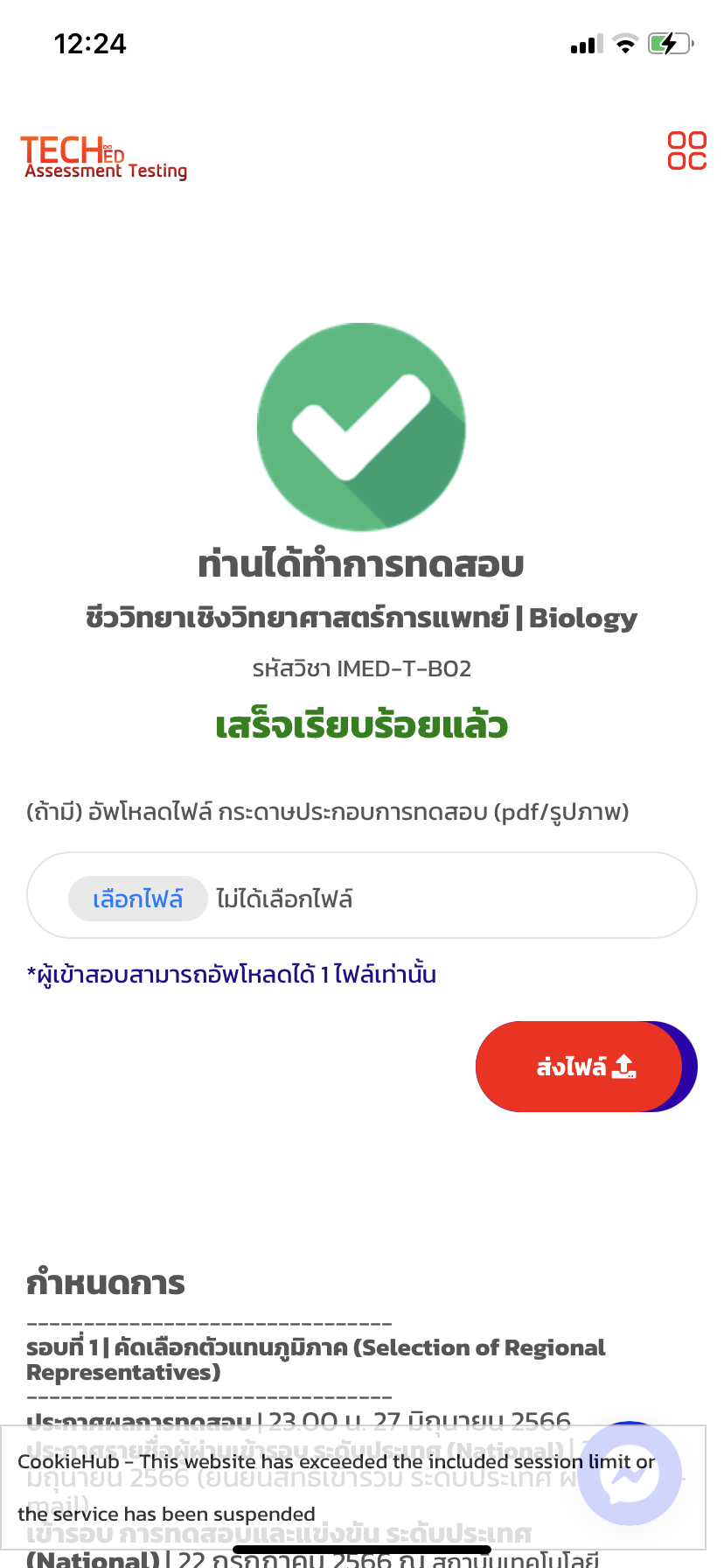Viewport: 724px width, 1568px height.
Task: Submit file with ส่งไฟล์ button
Action: pos(584,1067)
